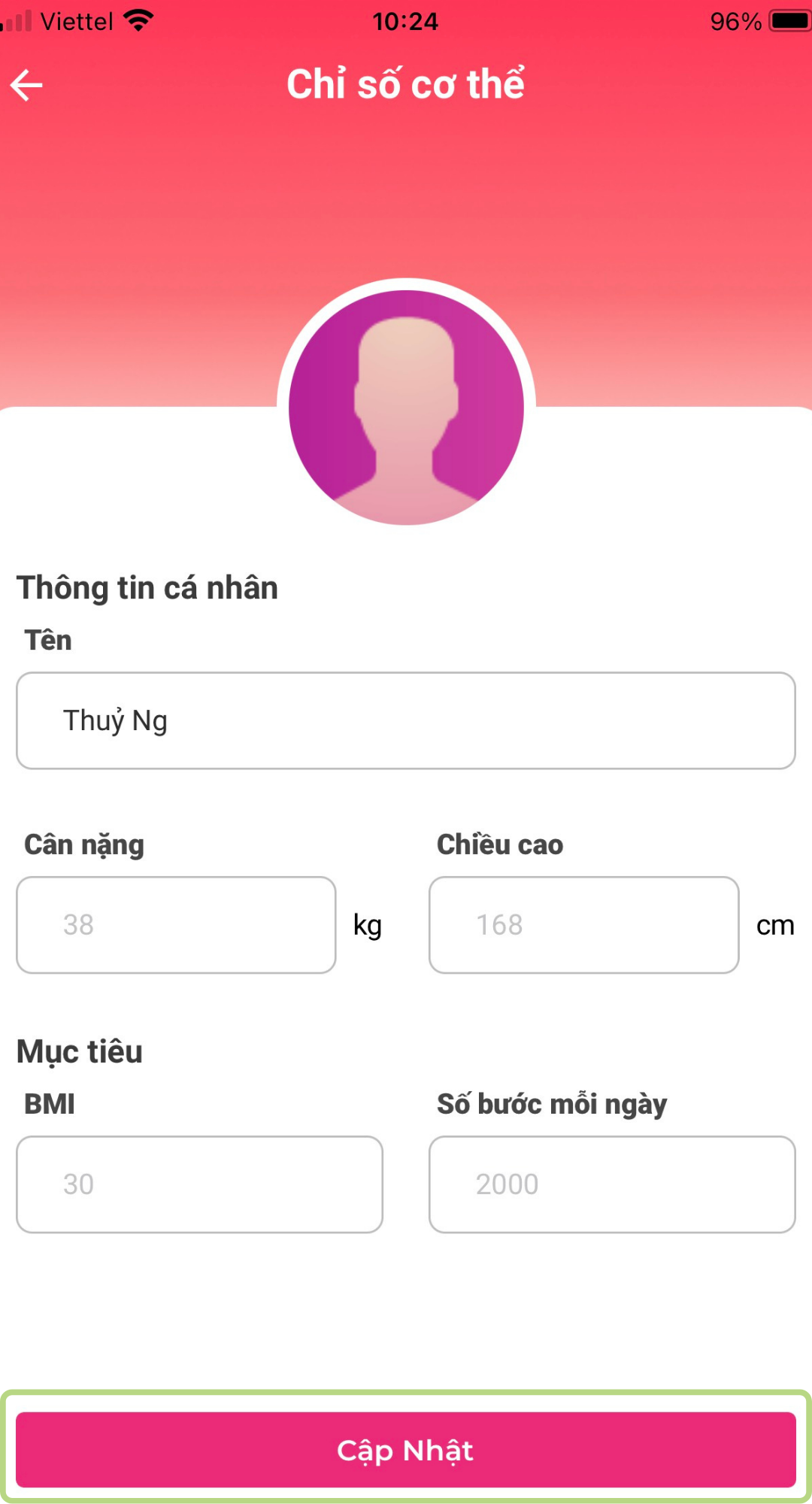Enter a target in BMI field
Image resolution: width=812 pixels, height=1504 pixels.
pyautogui.click(x=199, y=1184)
